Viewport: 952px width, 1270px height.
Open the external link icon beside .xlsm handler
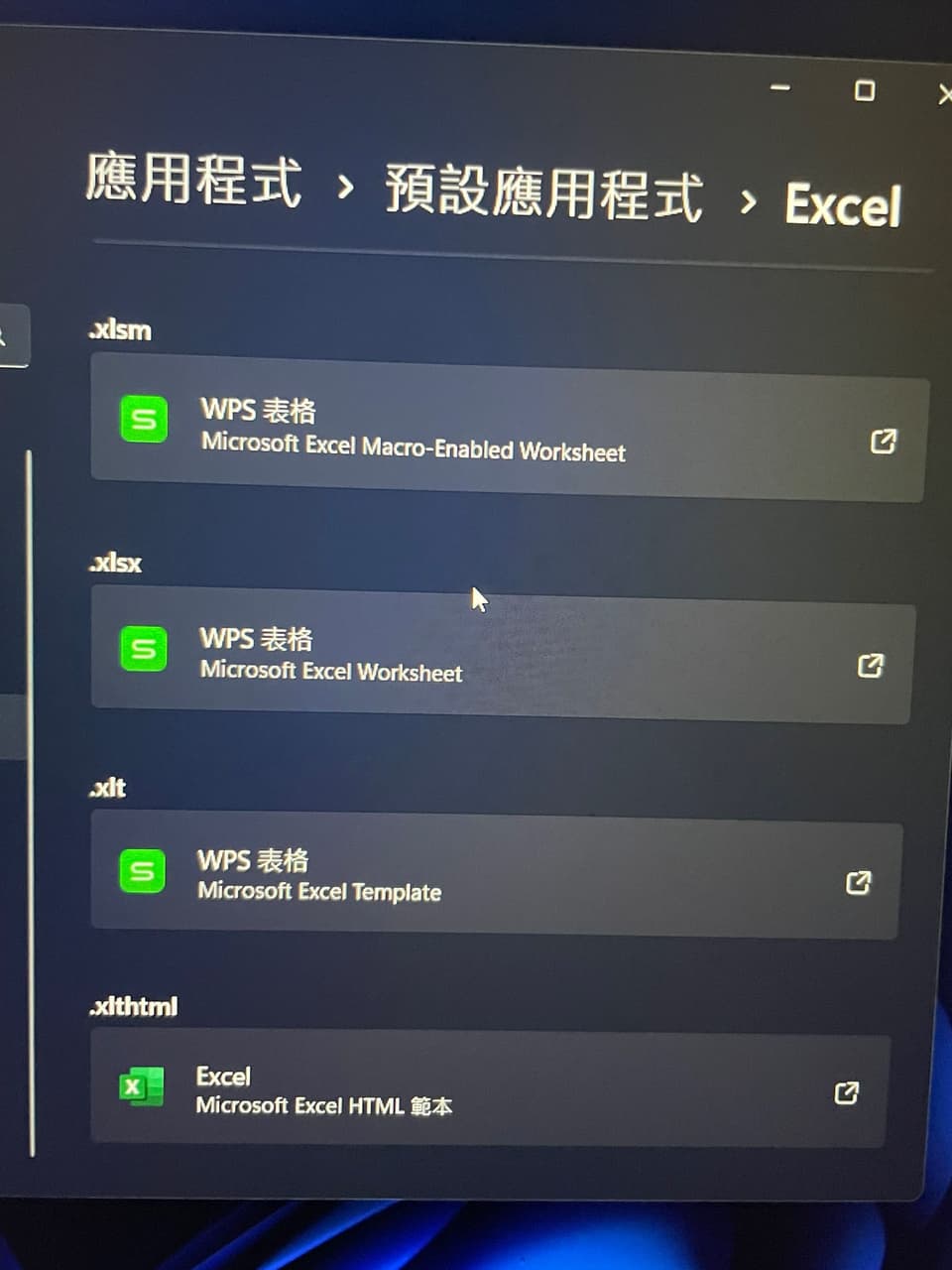click(x=884, y=443)
